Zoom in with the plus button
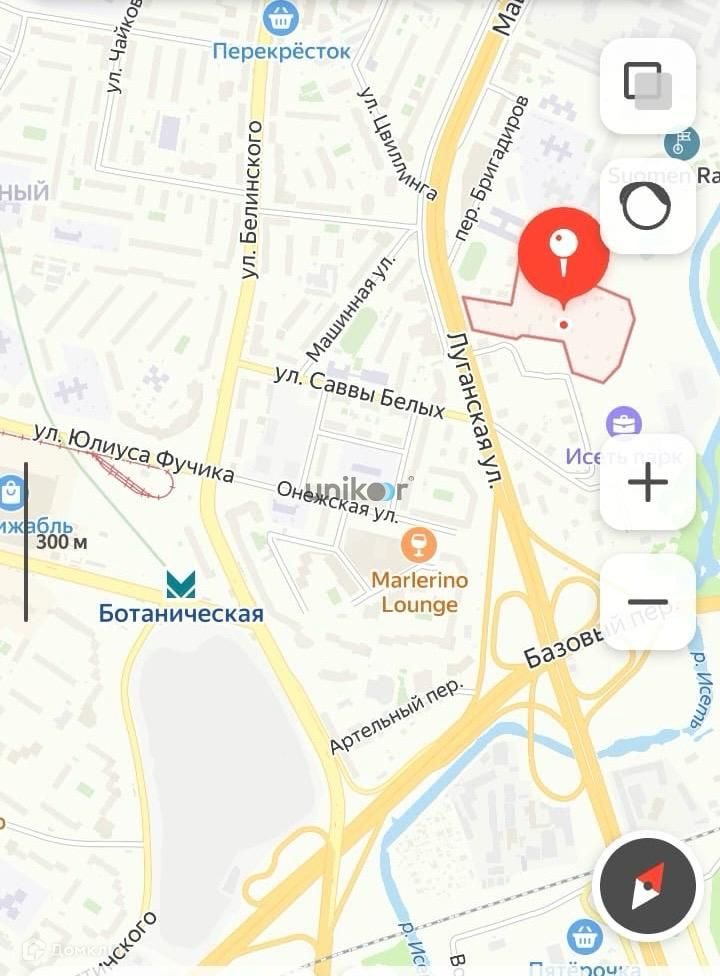 coord(647,482)
